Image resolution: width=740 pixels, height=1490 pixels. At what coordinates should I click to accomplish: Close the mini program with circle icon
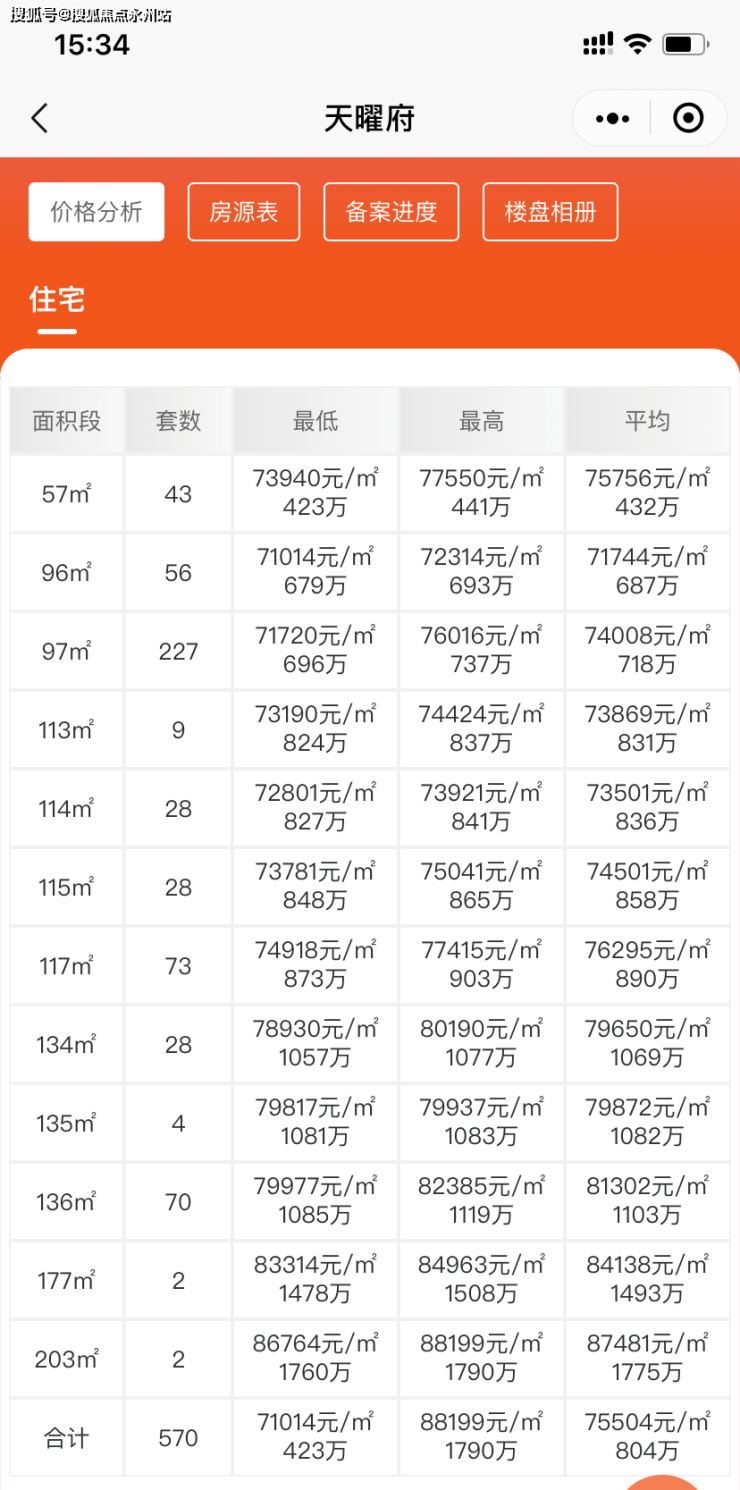pos(688,118)
